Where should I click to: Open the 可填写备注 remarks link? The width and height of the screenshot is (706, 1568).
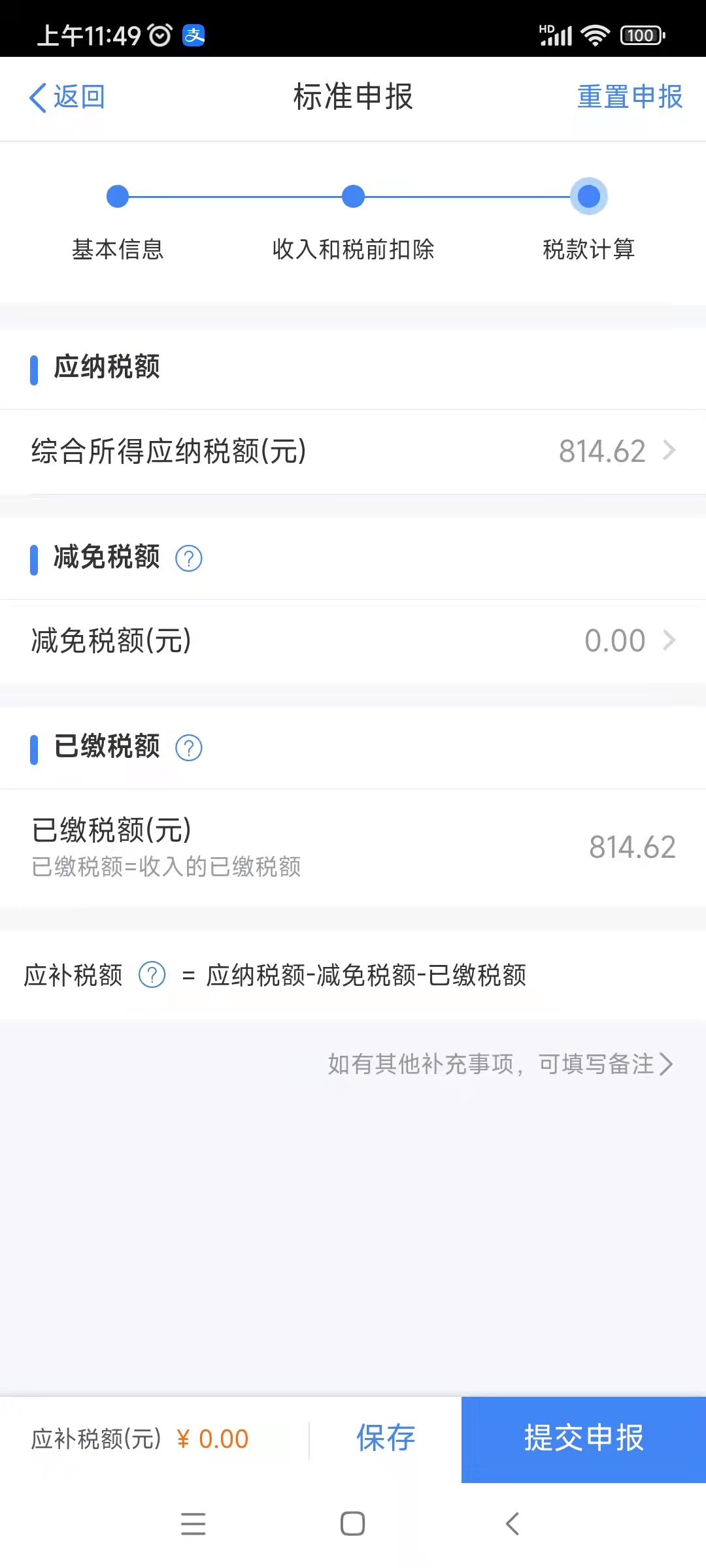pos(500,1064)
